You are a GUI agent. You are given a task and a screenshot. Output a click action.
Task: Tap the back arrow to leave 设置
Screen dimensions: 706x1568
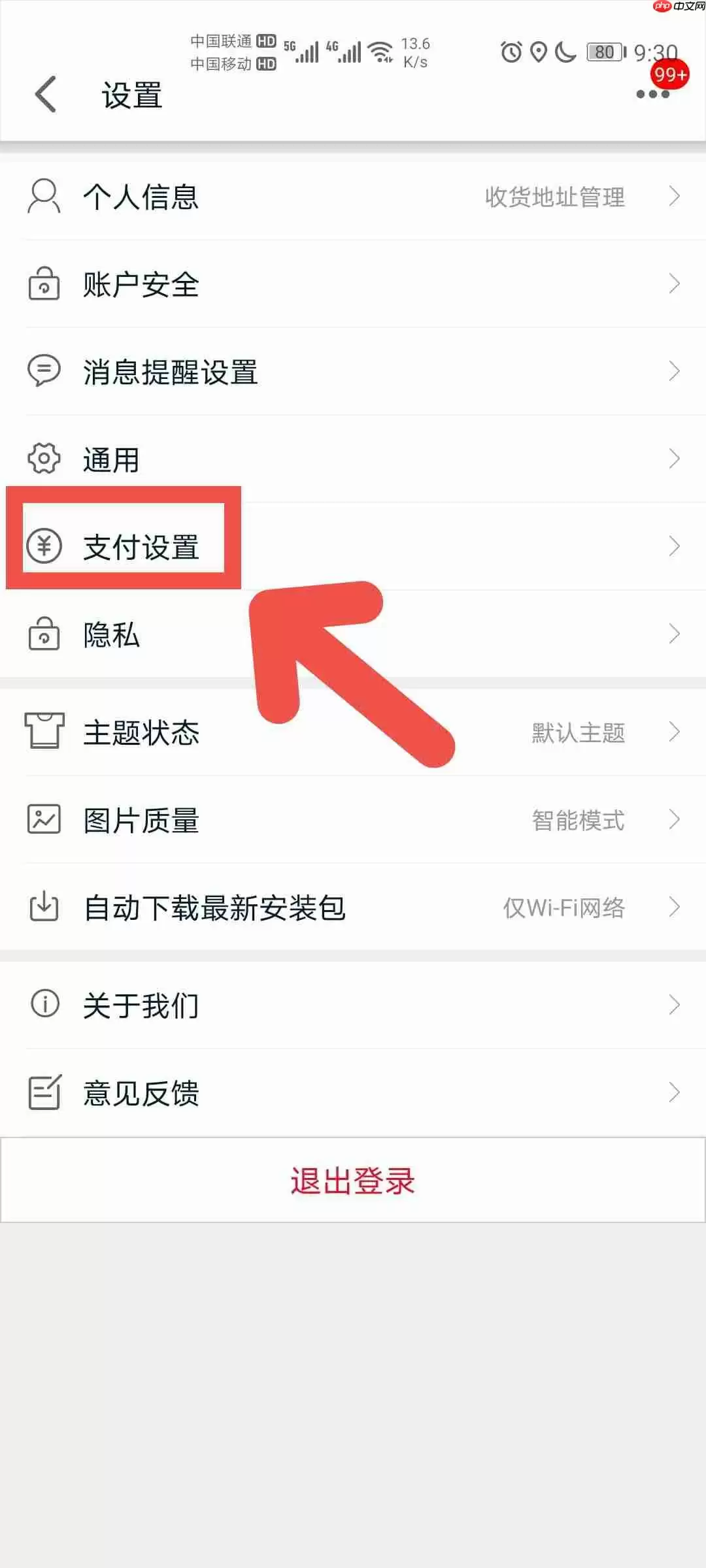point(44,95)
